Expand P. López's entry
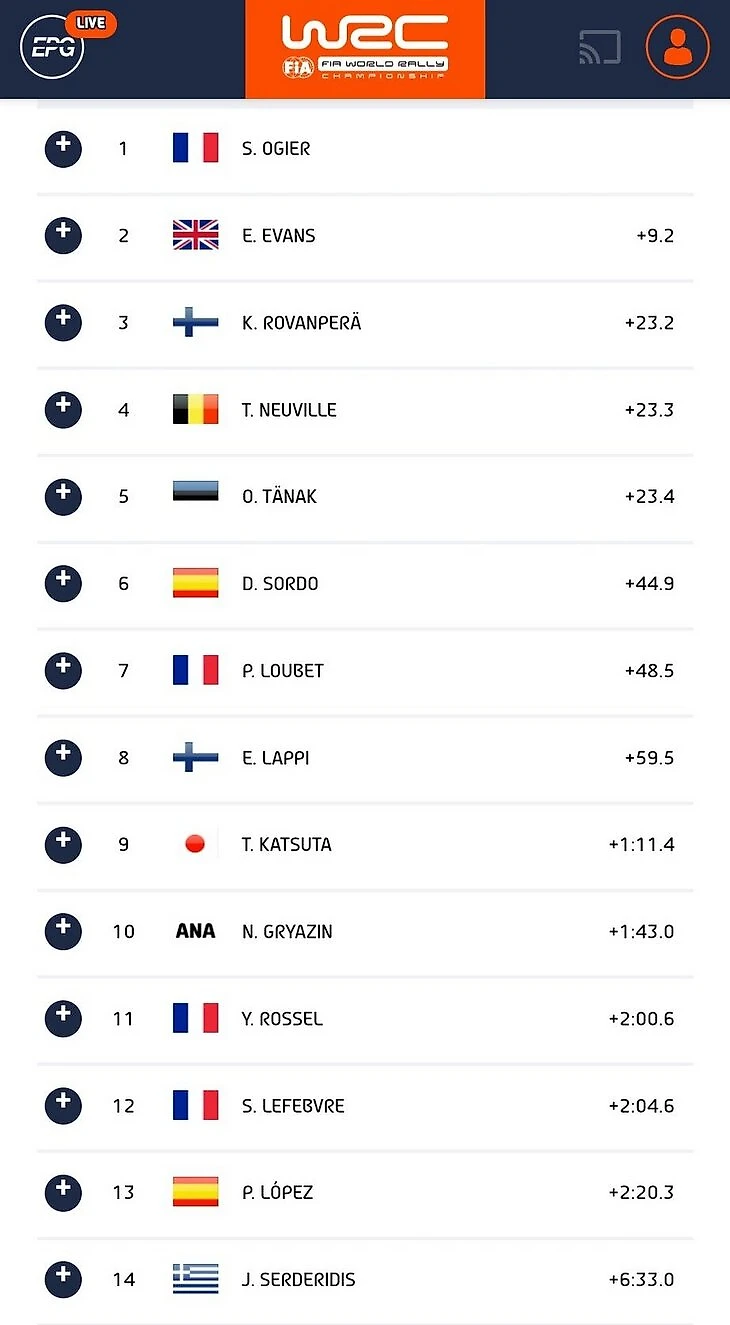The height and width of the screenshot is (1325, 730). (63, 1193)
